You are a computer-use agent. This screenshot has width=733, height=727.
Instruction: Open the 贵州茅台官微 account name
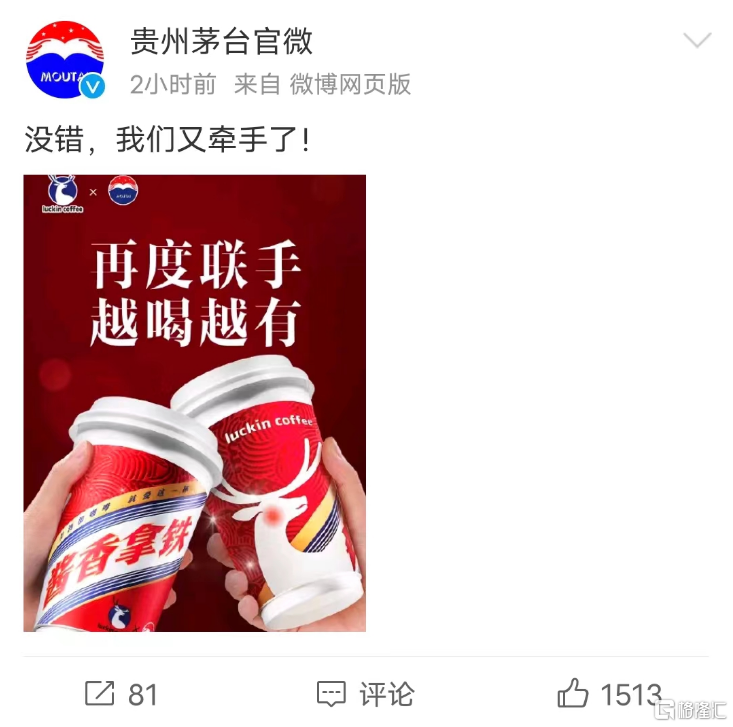(x=222, y=41)
